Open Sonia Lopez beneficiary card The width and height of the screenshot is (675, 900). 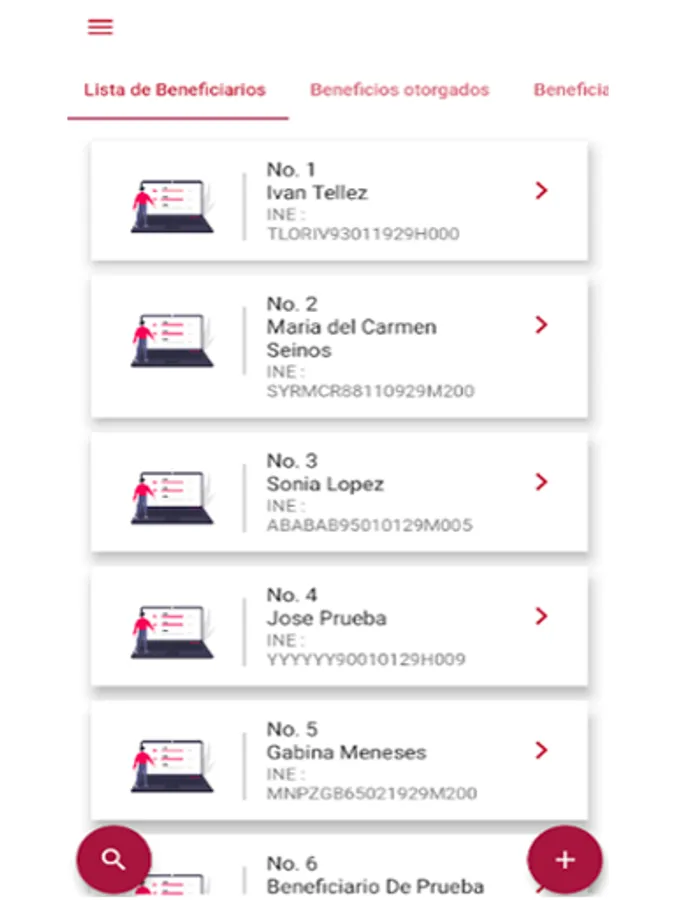tap(339, 492)
